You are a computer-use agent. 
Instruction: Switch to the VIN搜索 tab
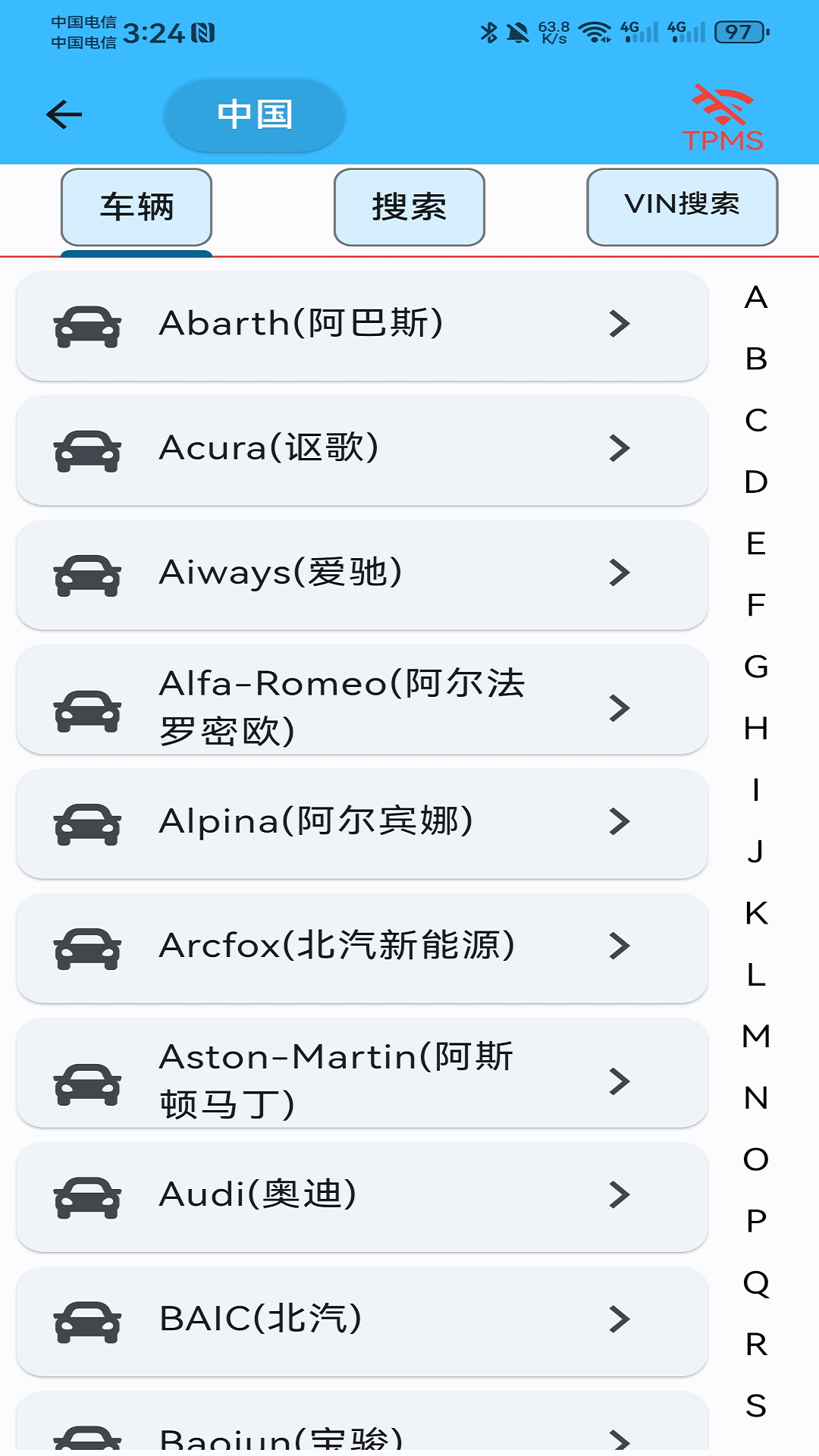[x=681, y=206]
